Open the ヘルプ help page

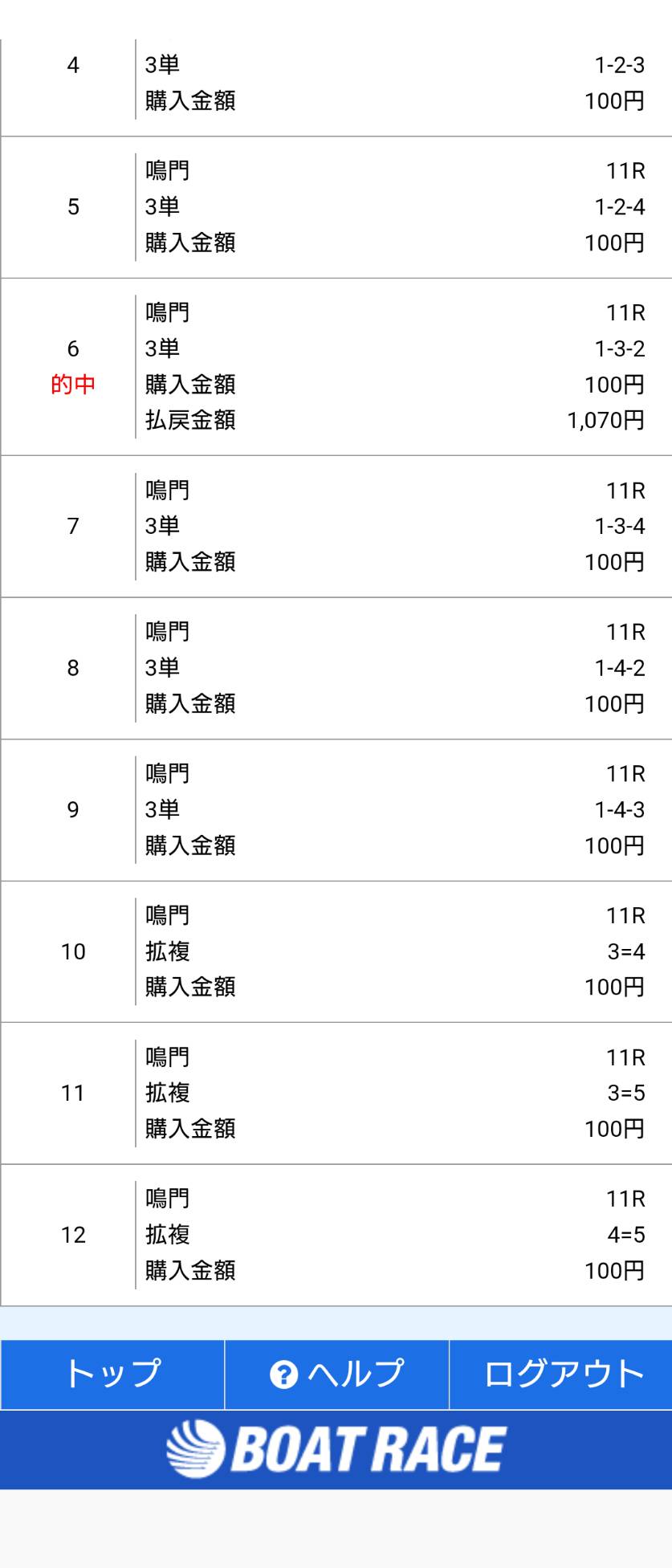pos(336,1374)
